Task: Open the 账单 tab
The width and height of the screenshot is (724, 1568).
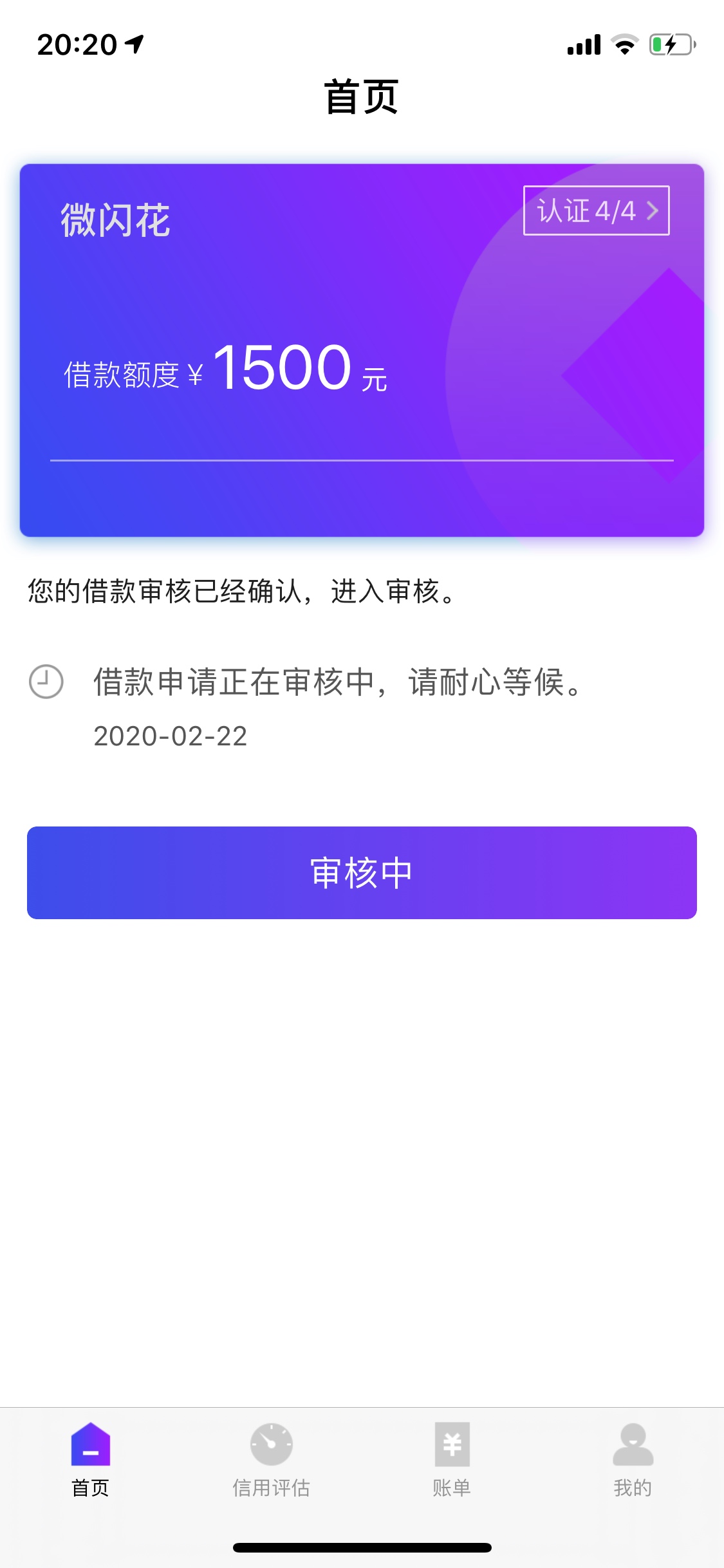Action: click(x=452, y=1460)
